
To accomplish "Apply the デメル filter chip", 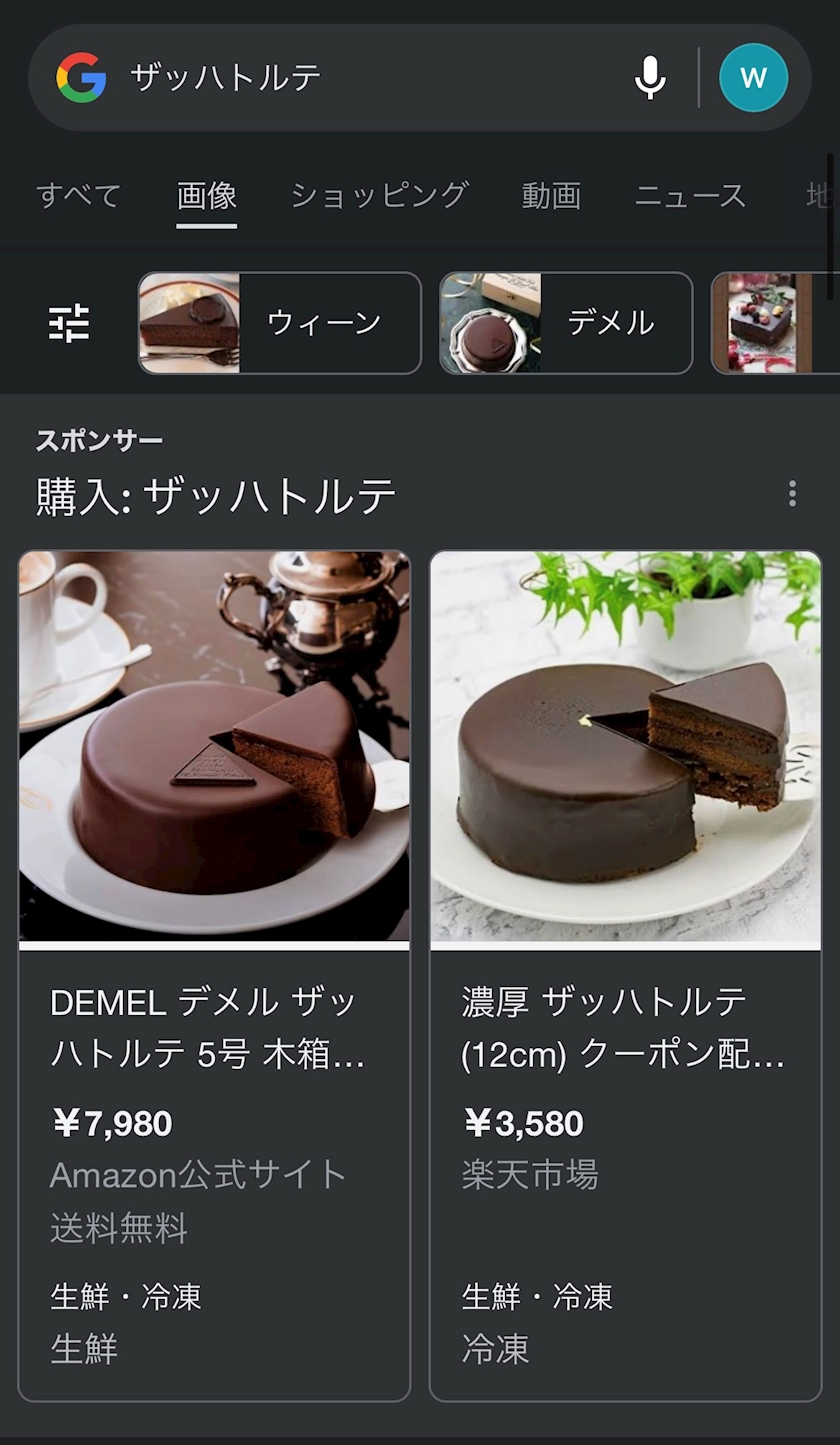I will pos(566,323).
